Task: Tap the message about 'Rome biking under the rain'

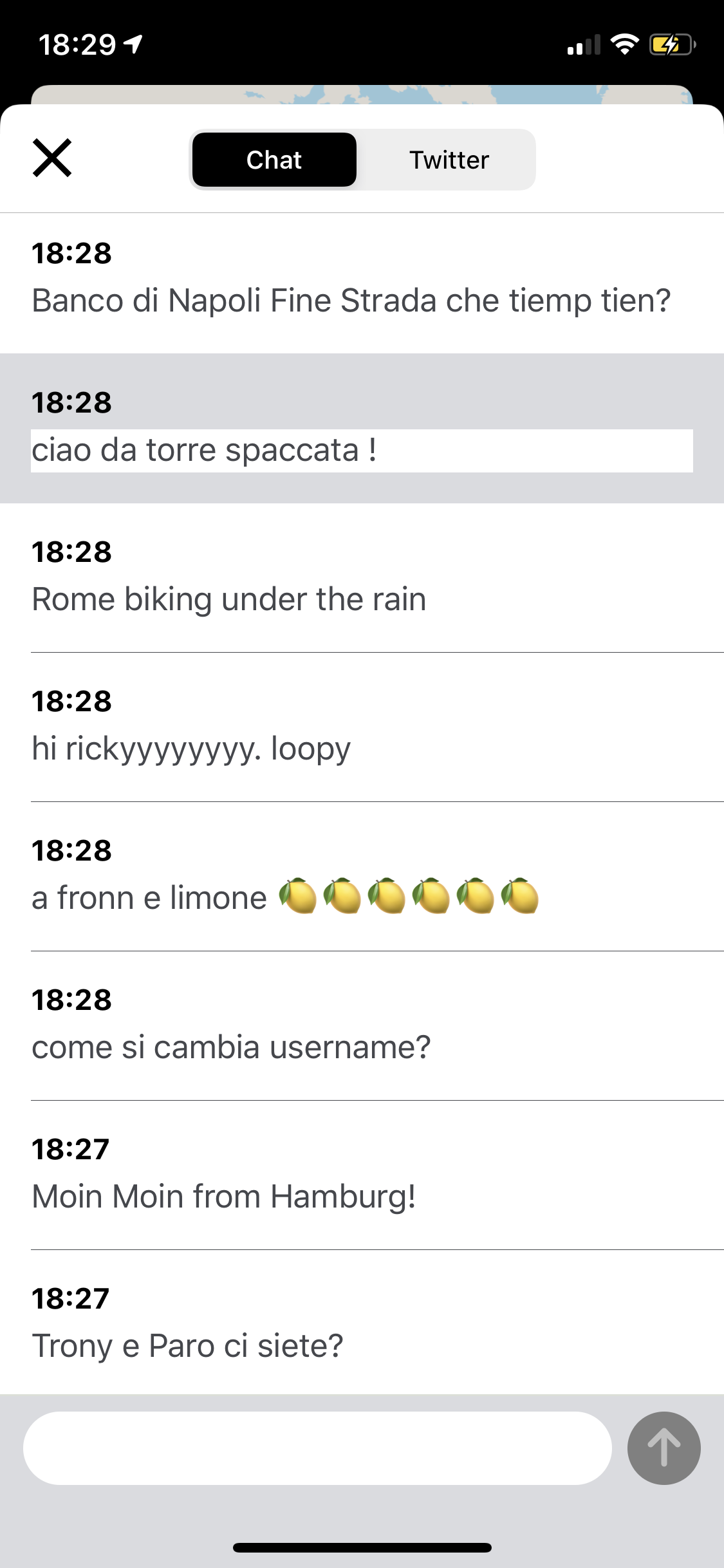Action: [x=229, y=599]
